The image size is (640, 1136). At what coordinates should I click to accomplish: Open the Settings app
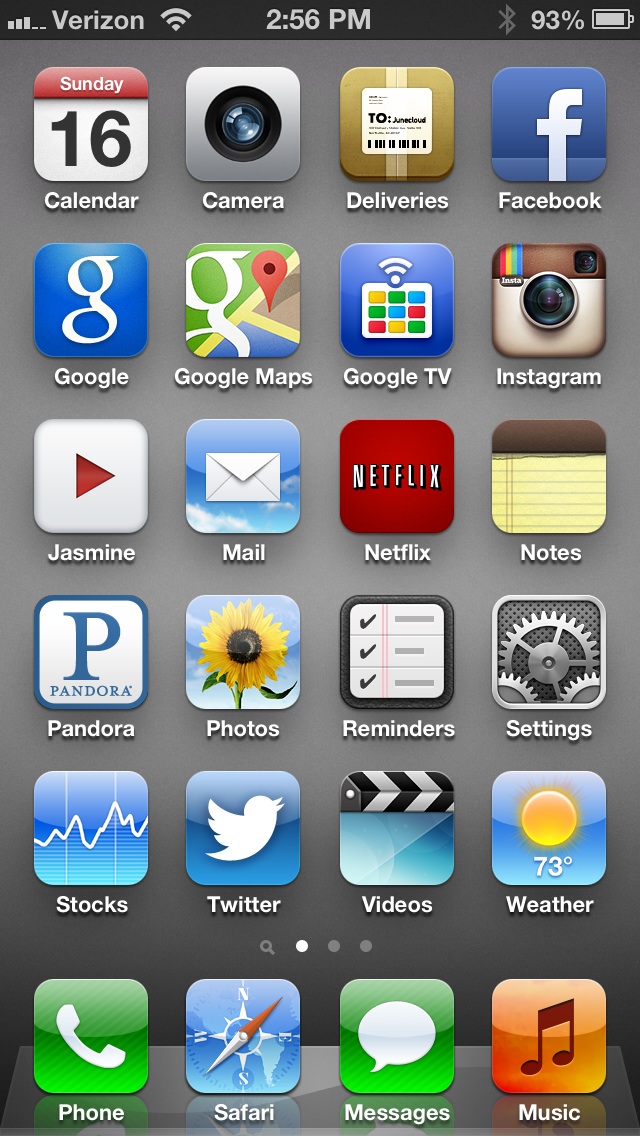(x=549, y=652)
